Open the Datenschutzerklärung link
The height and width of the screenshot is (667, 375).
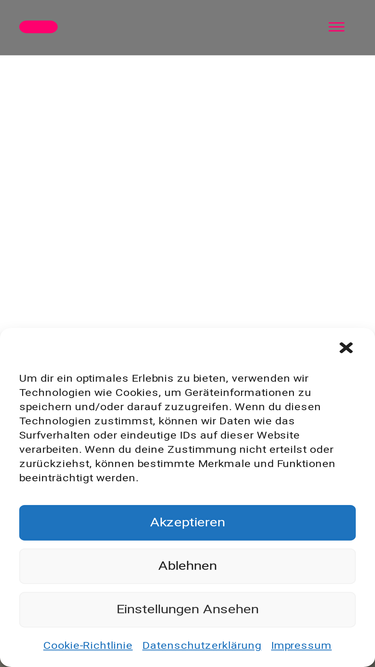pos(202,645)
